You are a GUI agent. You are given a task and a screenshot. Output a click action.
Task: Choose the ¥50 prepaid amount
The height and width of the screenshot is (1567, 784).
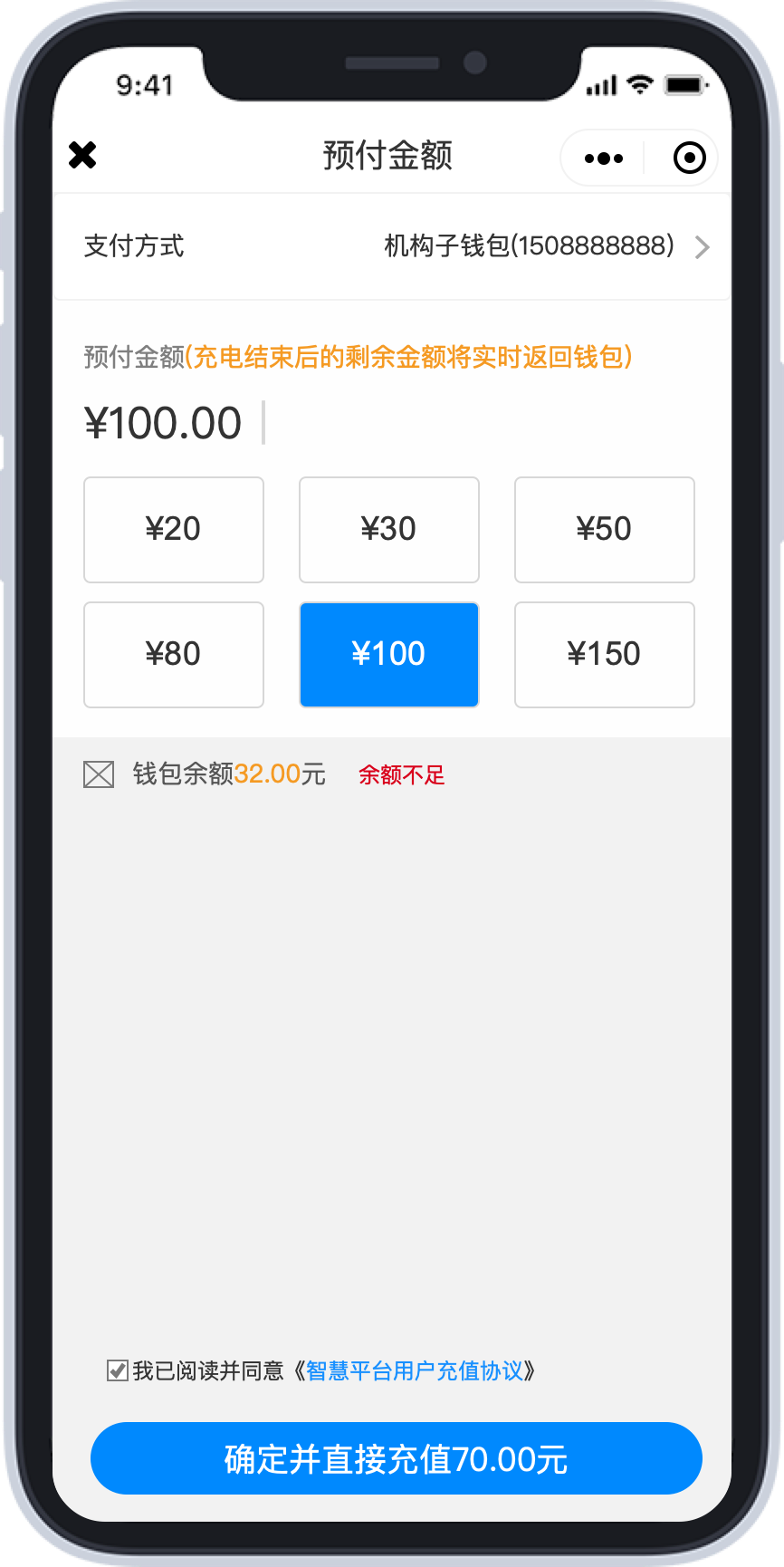pos(605,530)
